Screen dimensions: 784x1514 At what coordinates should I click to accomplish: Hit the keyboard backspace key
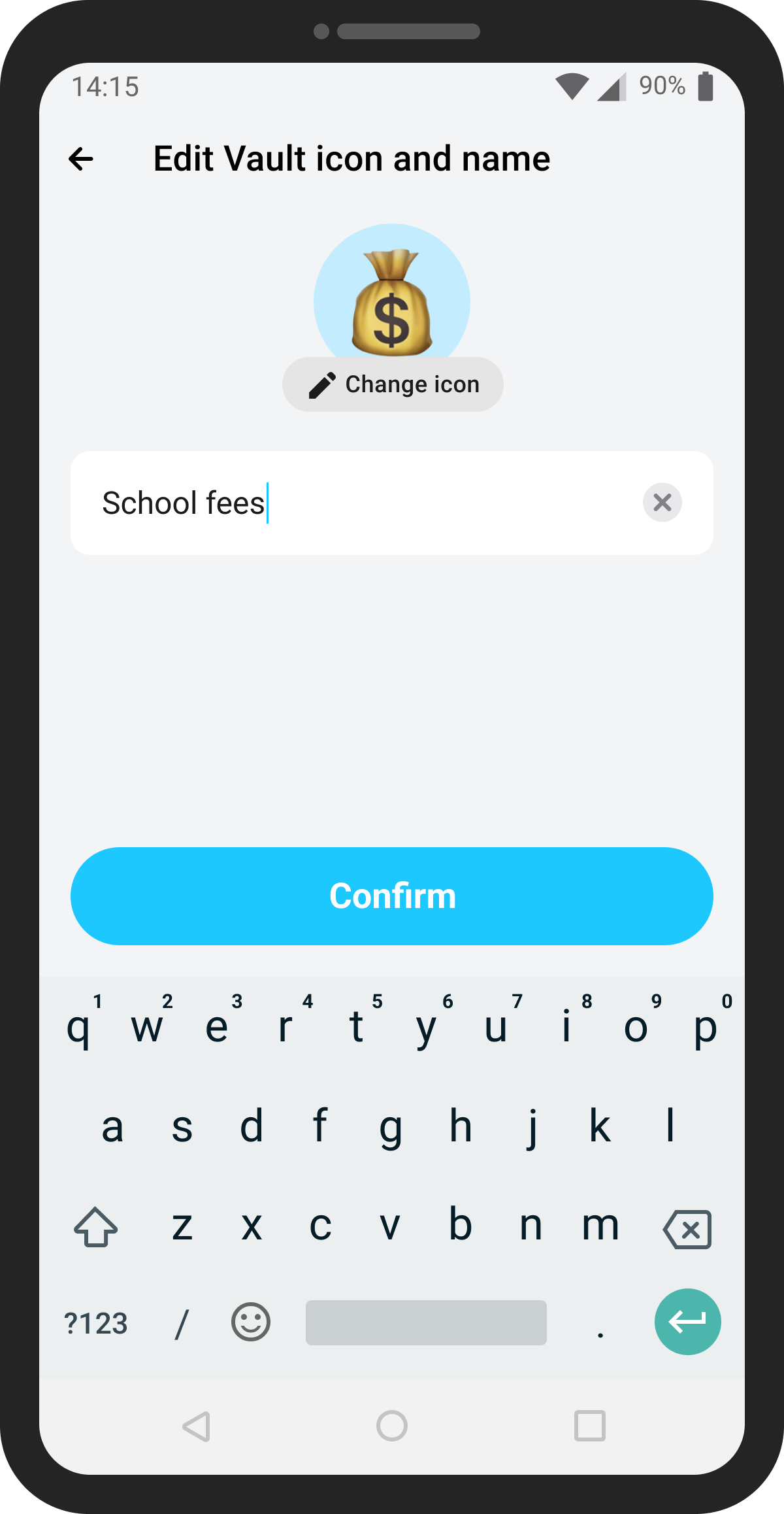click(x=687, y=1230)
